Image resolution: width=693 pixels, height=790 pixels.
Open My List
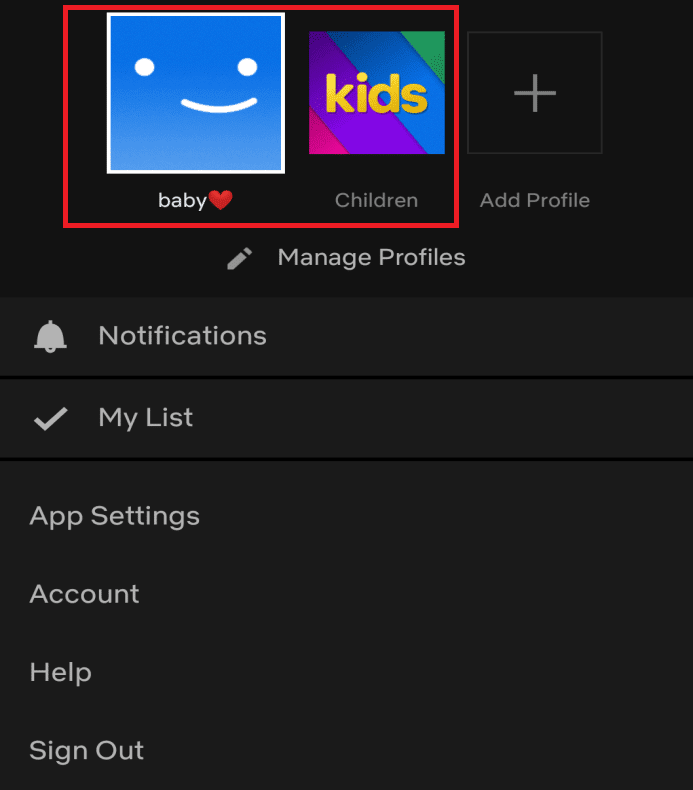[x=145, y=418]
